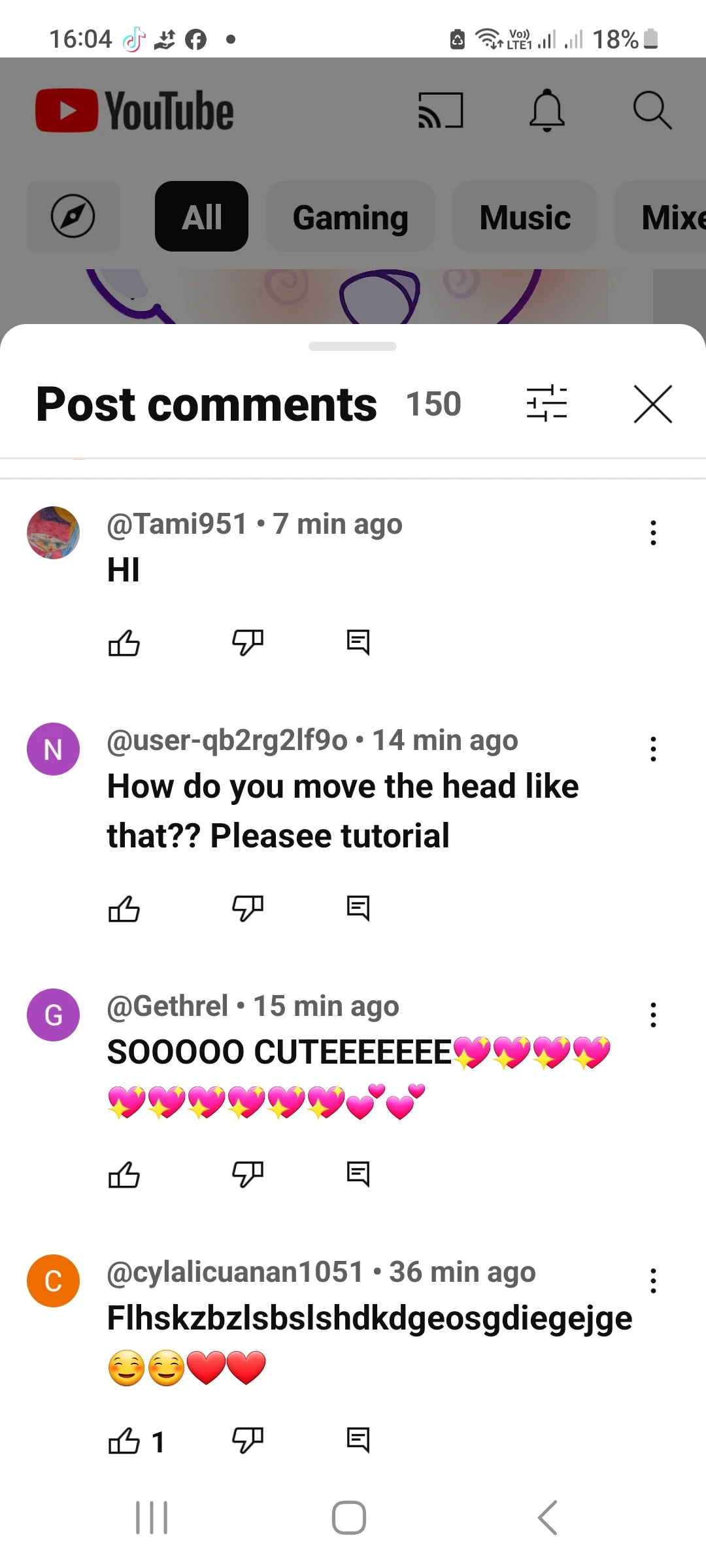This screenshot has height=1568, width=706.
Task: Open the comment sort options
Action: point(546,403)
